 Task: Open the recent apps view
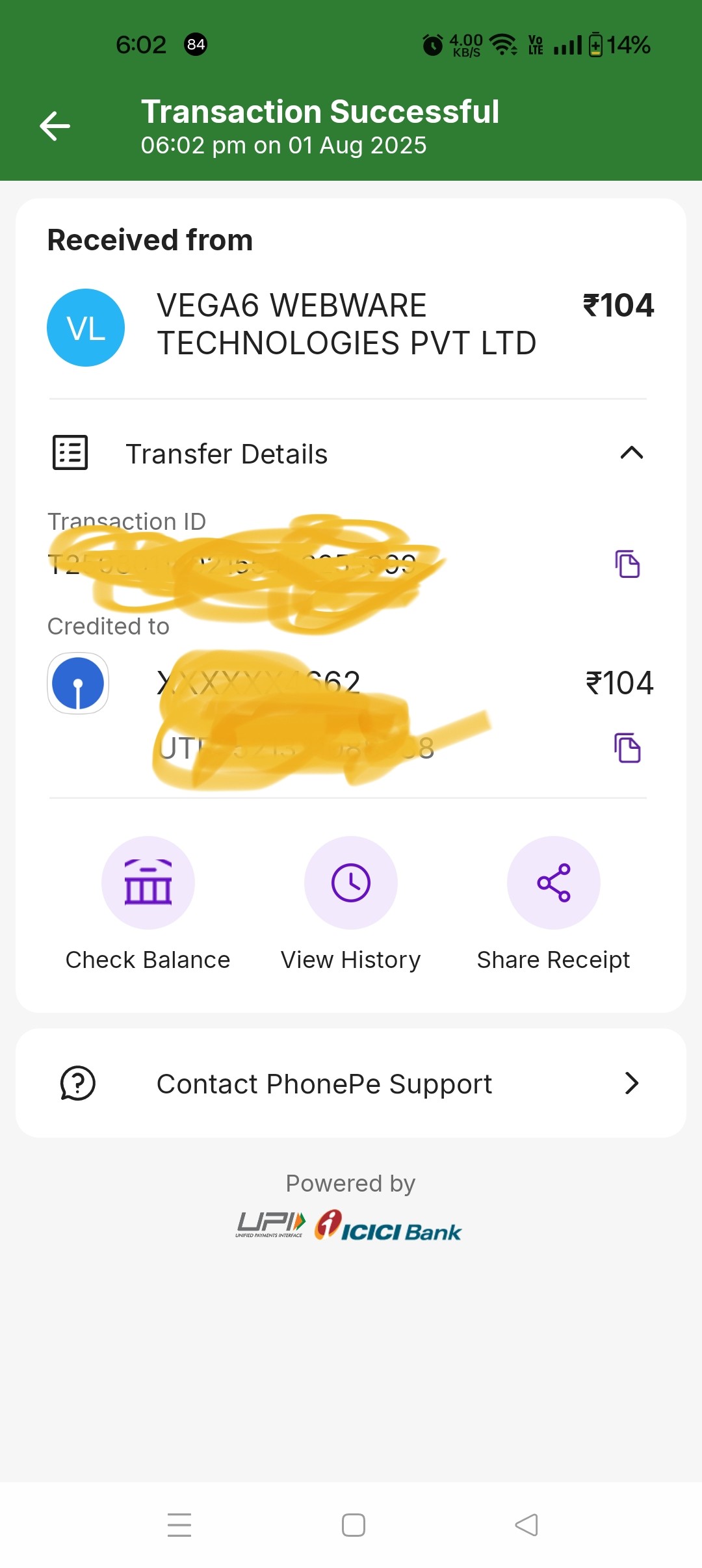click(x=179, y=1525)
